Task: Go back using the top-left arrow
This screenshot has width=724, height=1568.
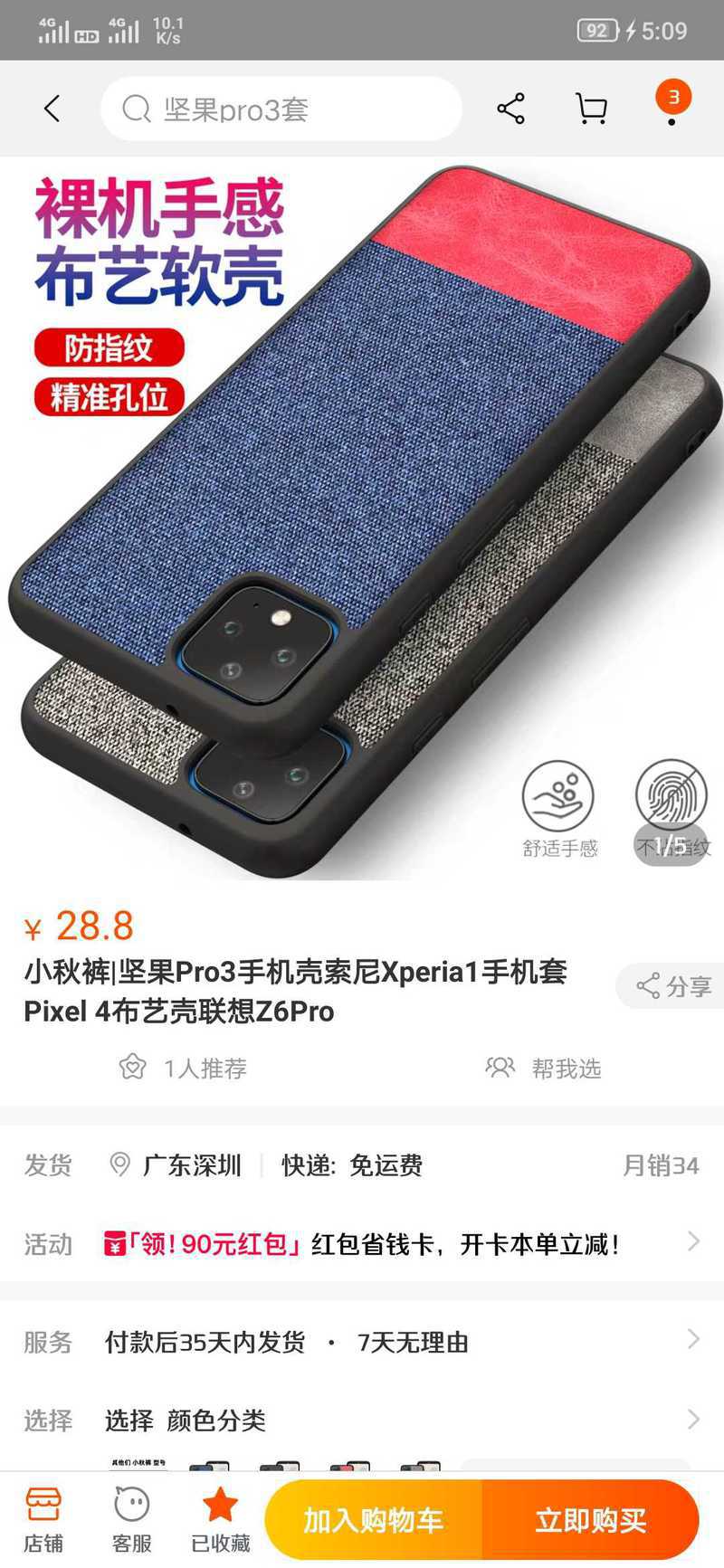Action: click(52, 109)
